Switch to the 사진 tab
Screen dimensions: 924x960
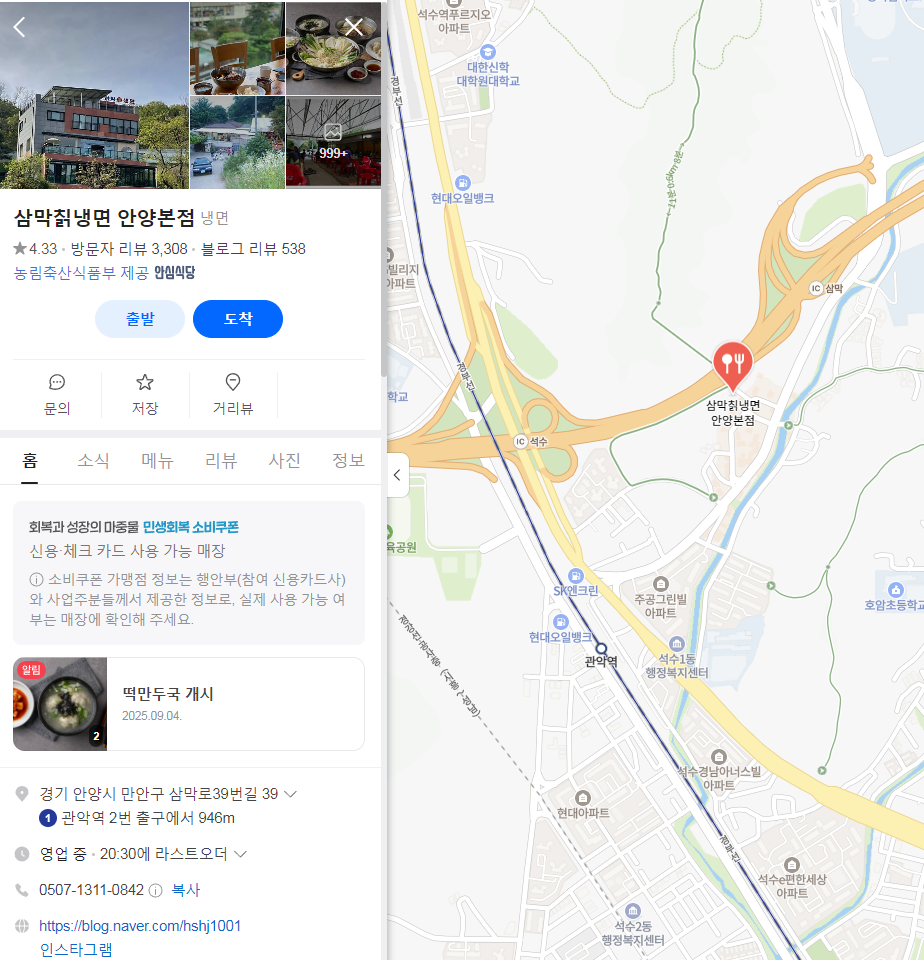click(x=285, y=461)
